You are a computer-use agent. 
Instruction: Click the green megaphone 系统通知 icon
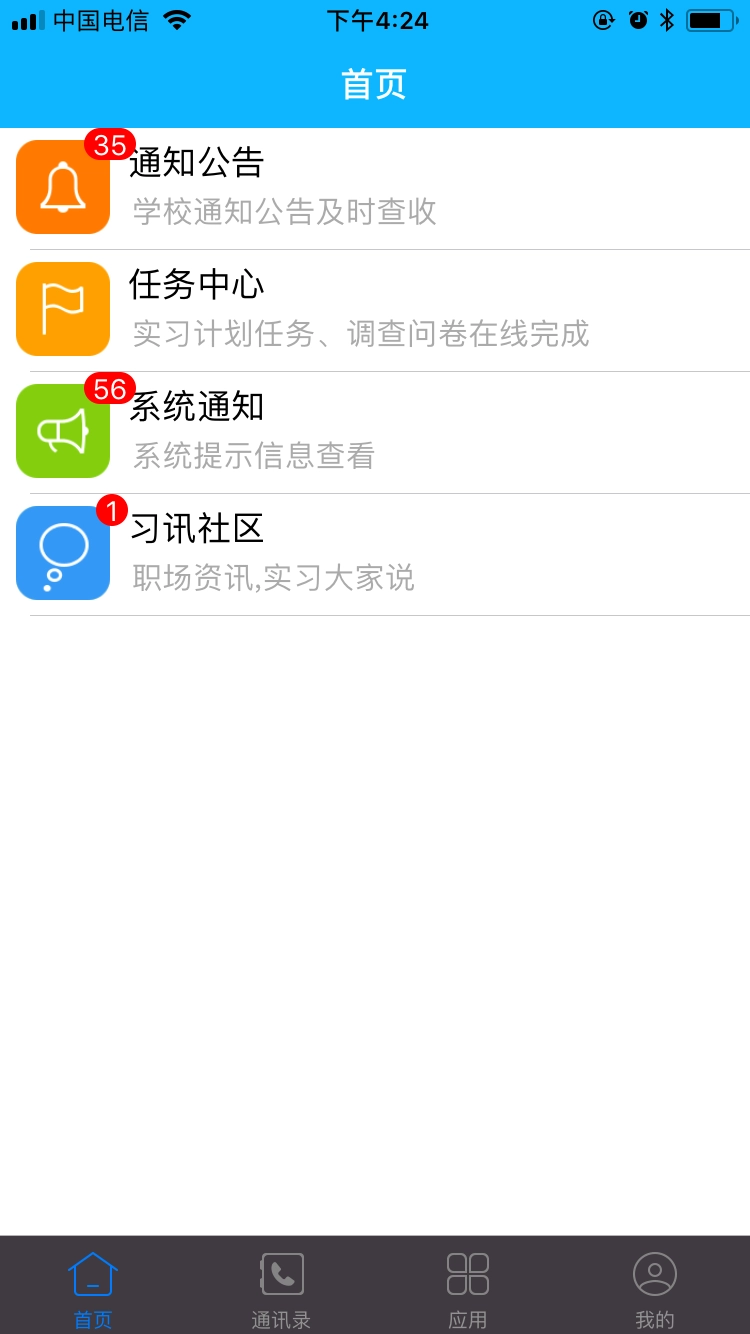coord(62,430)
